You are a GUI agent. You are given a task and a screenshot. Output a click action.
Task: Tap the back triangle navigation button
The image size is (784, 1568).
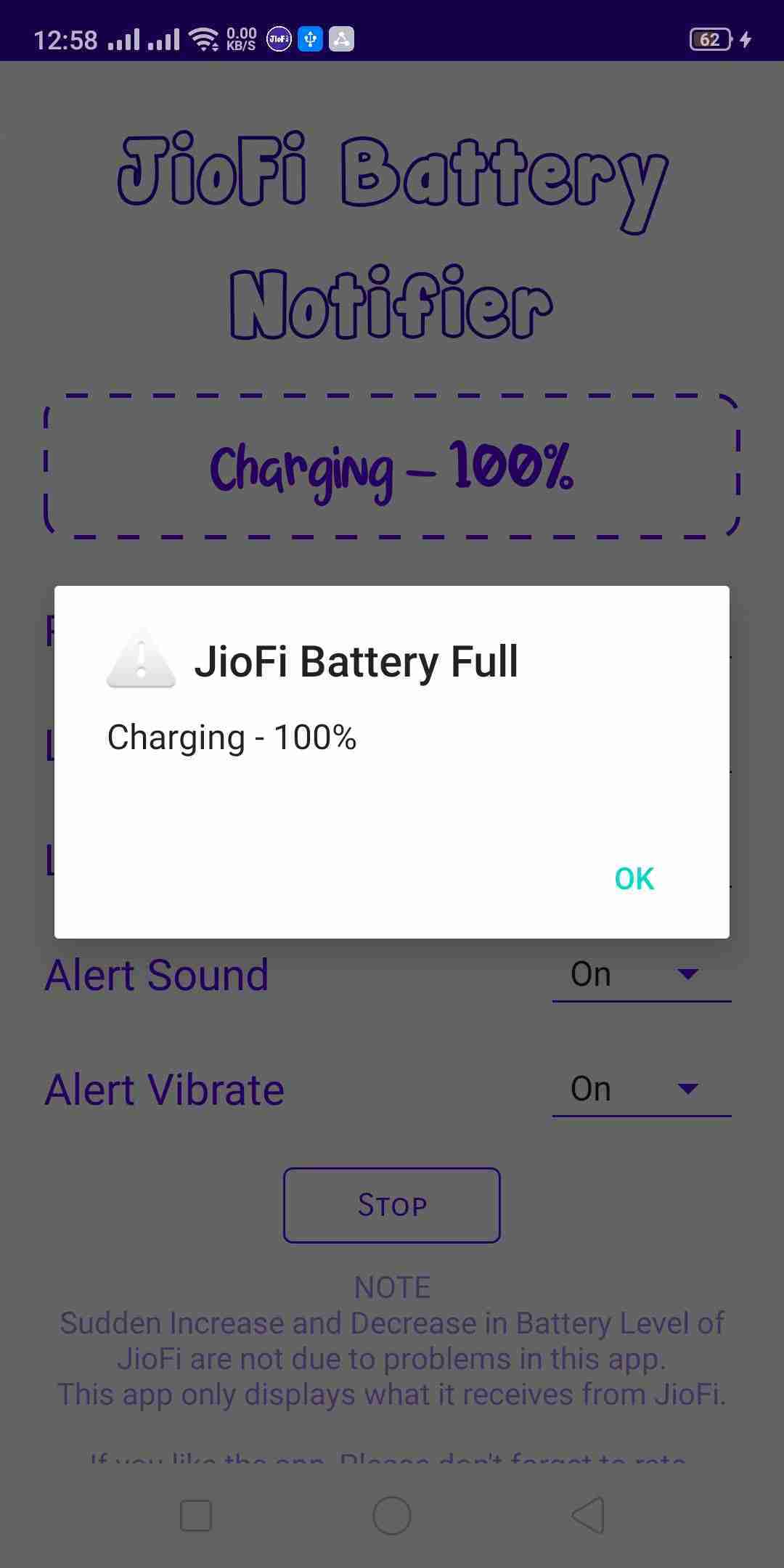click(588, 1516)
